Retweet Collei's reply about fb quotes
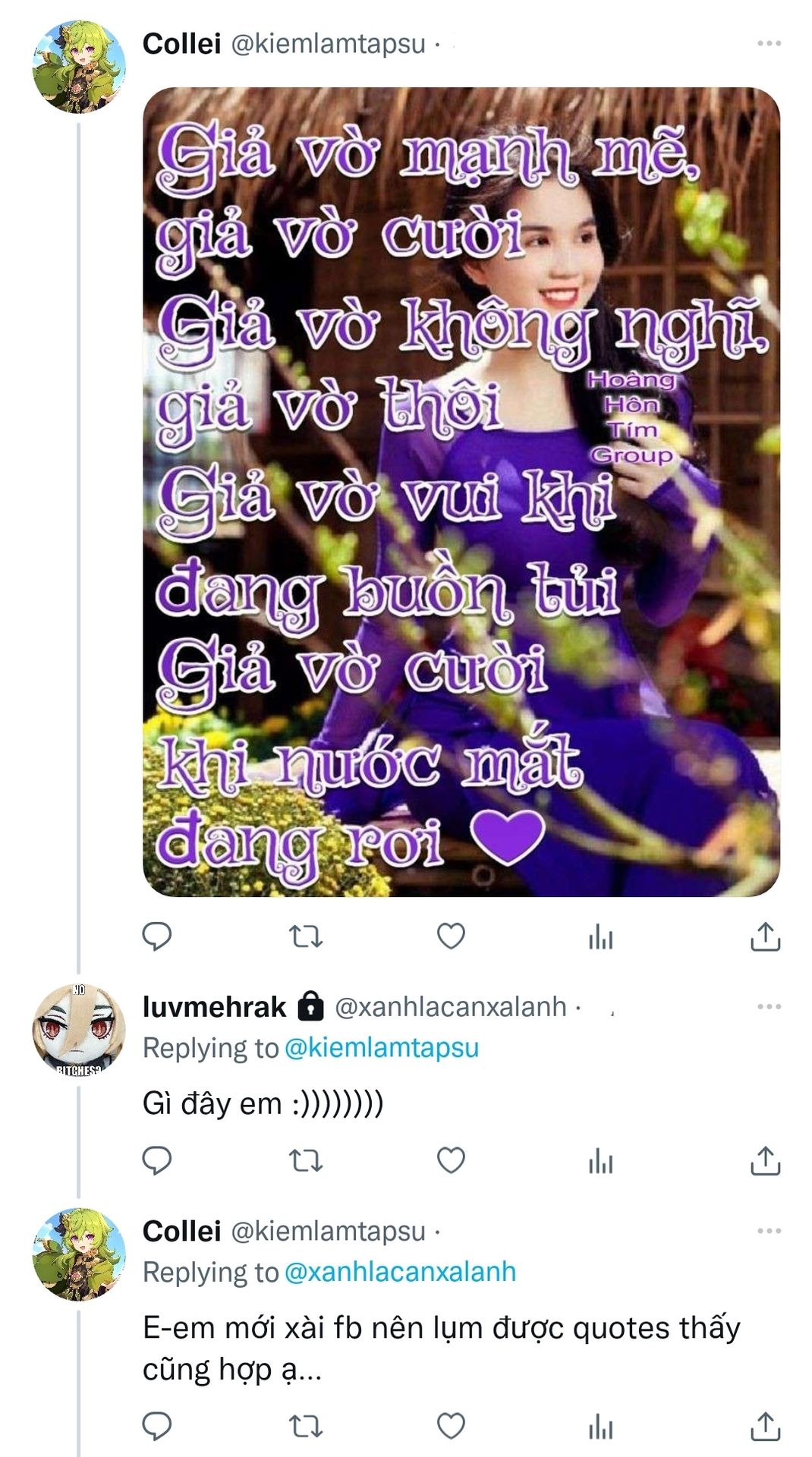Viewport: 812px width, 1457px height. (307, 1425)
